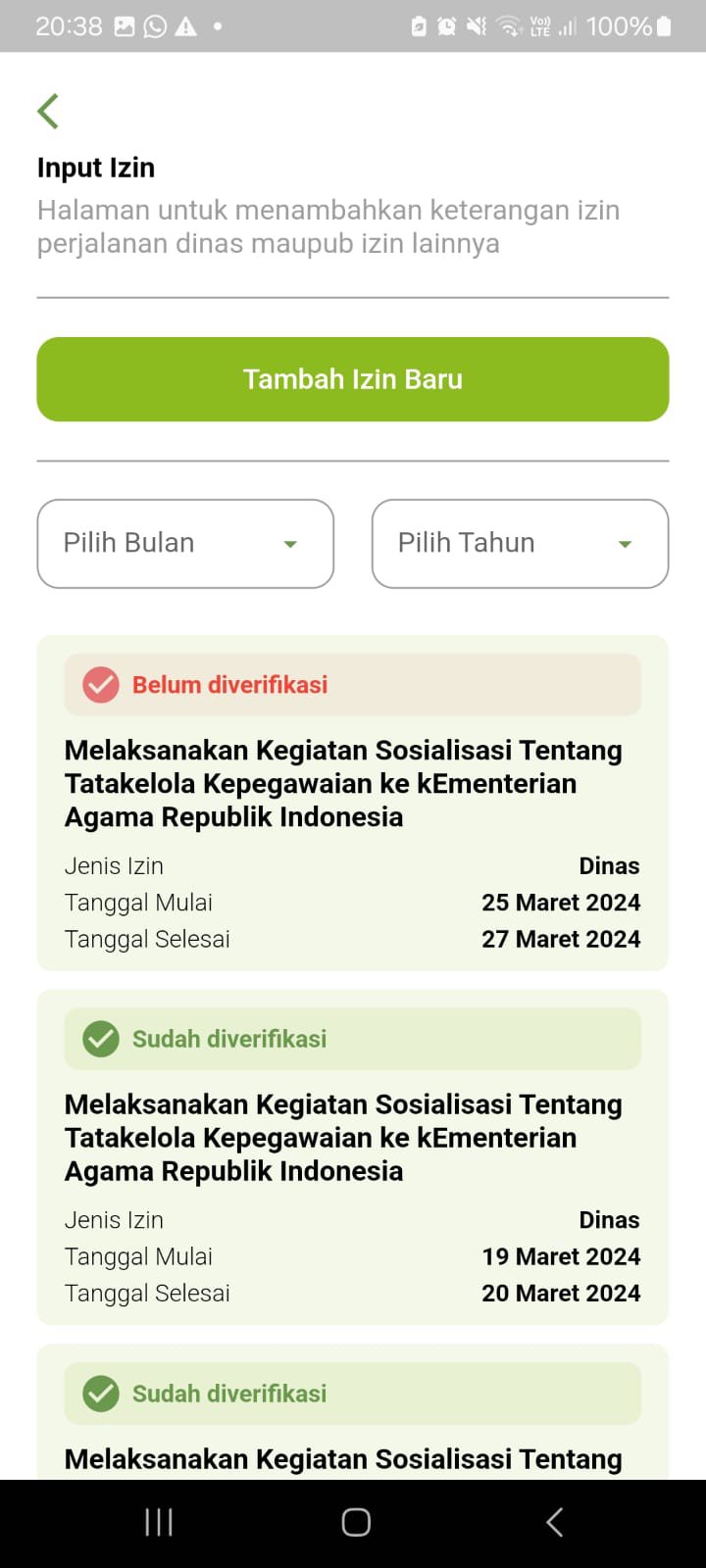
Task: Tap the Belum diverifikasi status label
Action: click(231, 684)
